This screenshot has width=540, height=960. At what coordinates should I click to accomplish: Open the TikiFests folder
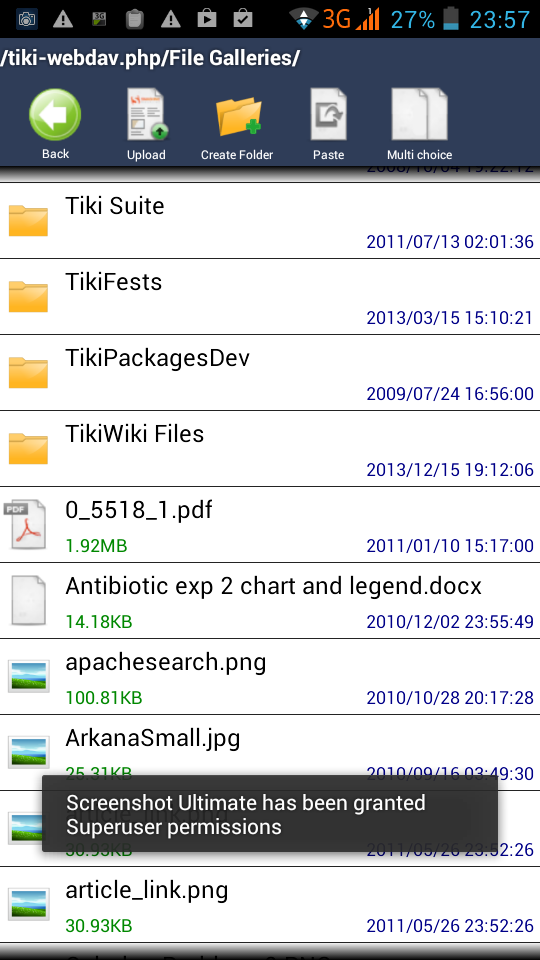tap(270, 297)
